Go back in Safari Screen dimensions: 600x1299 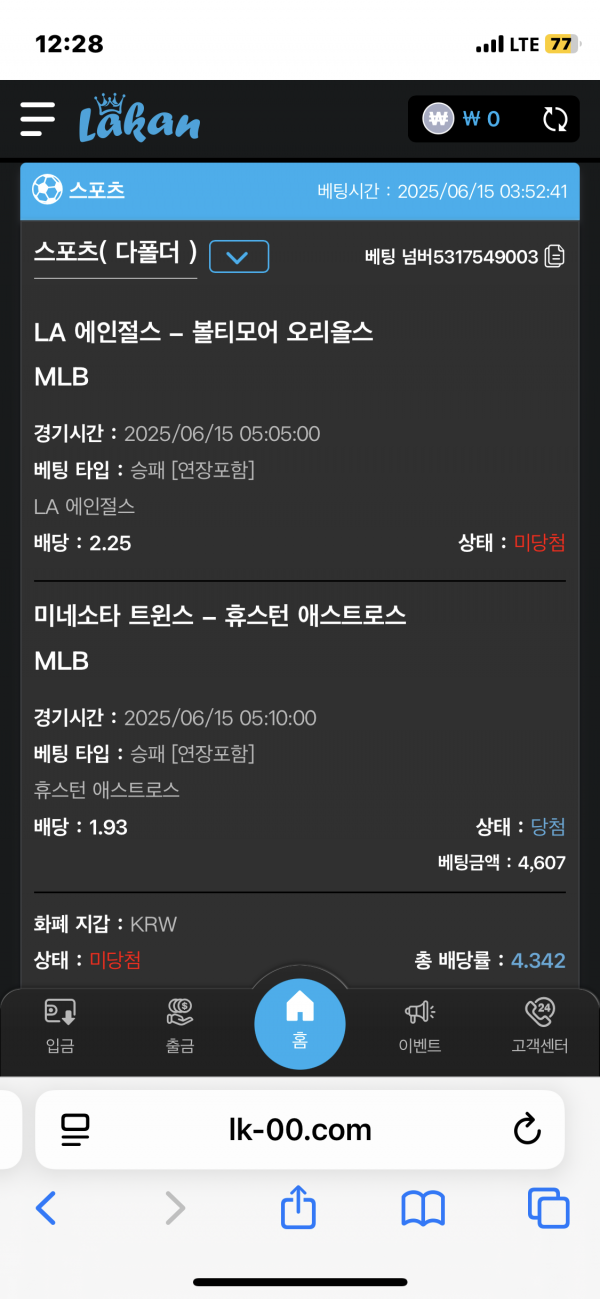46,1209
